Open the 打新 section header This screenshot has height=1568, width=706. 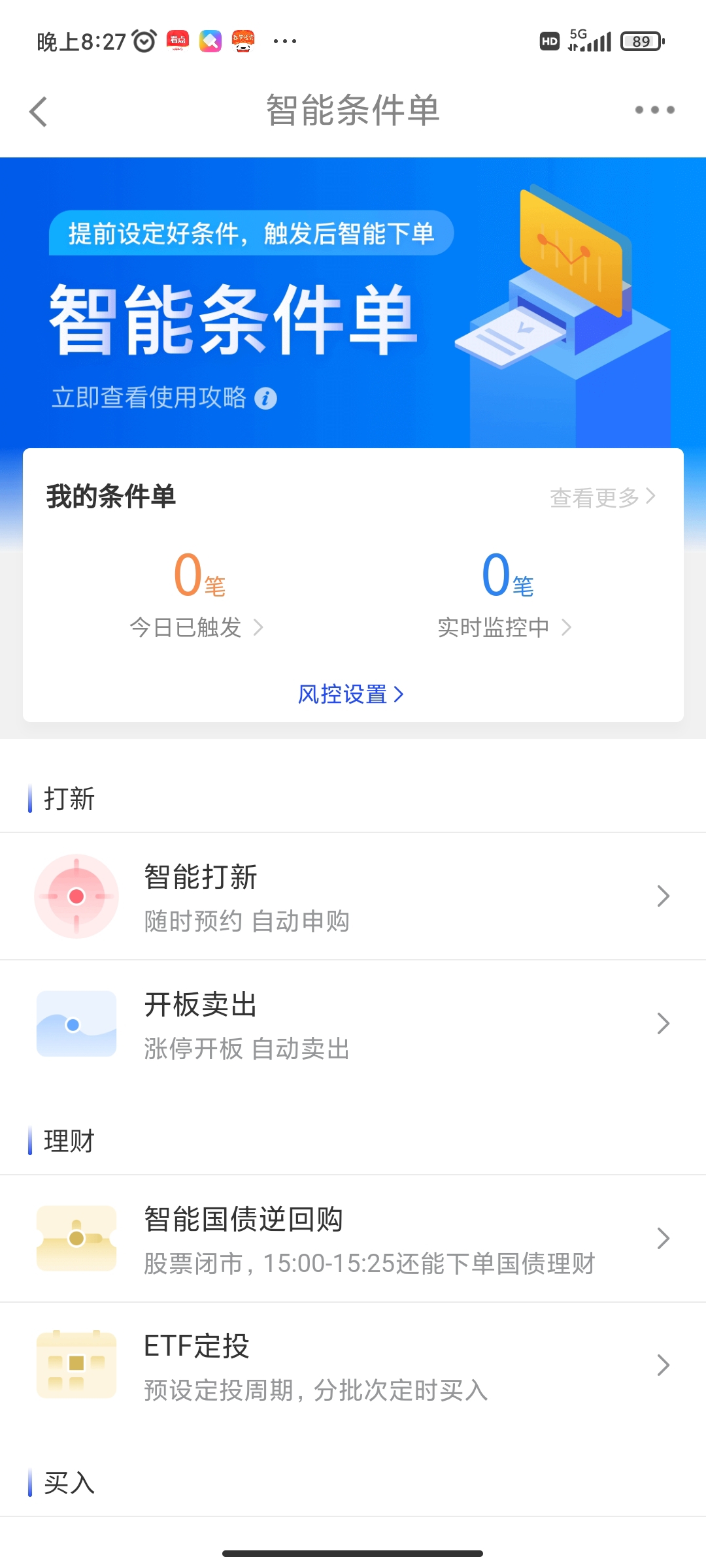pyautogui.click(x=69, y=798)
